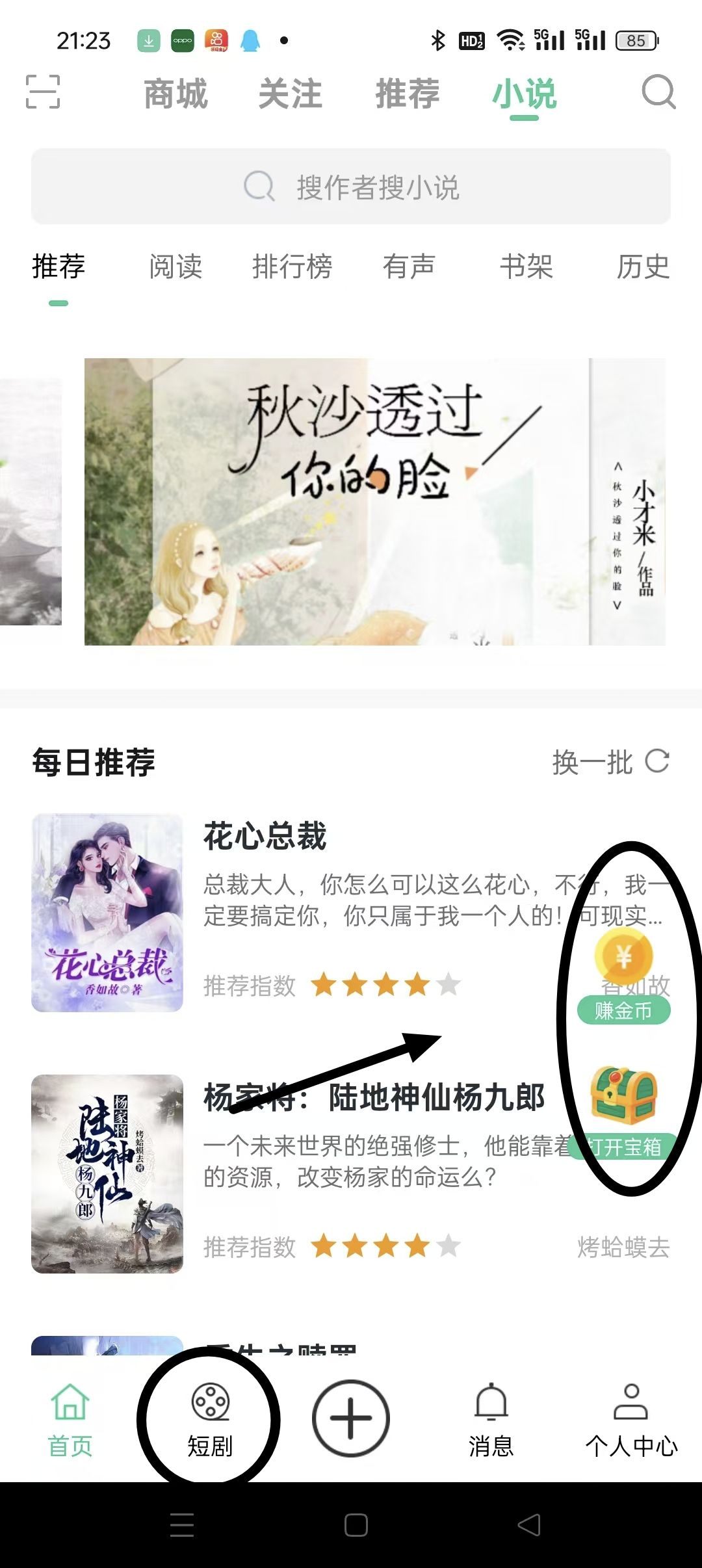Switch to the 商城 tab
Screen dimensions: 702x1568
pos(175,94)
